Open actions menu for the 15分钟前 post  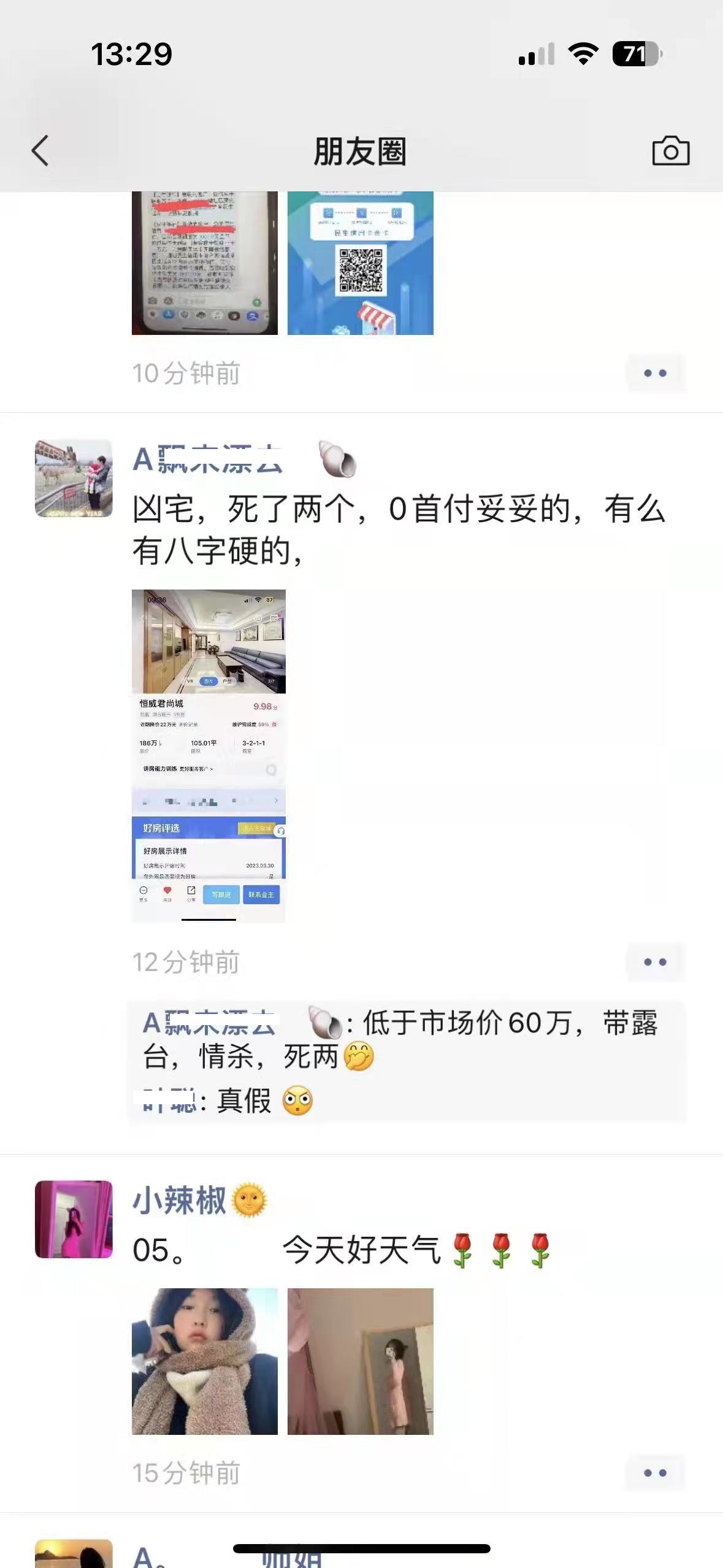click(x=654, y=1473)
